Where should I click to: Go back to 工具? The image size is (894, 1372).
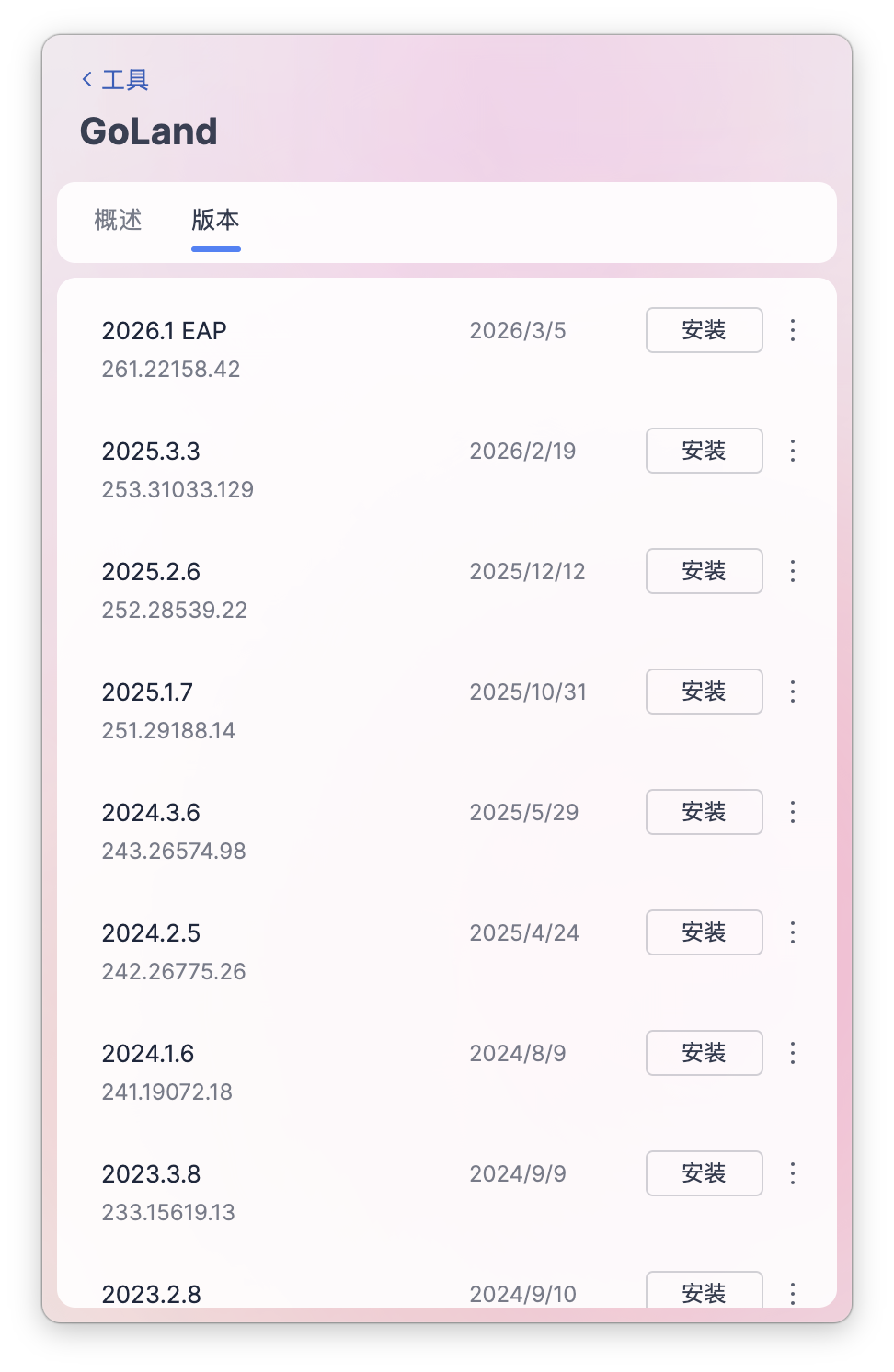pyautogui.click(x=115, y=80)
